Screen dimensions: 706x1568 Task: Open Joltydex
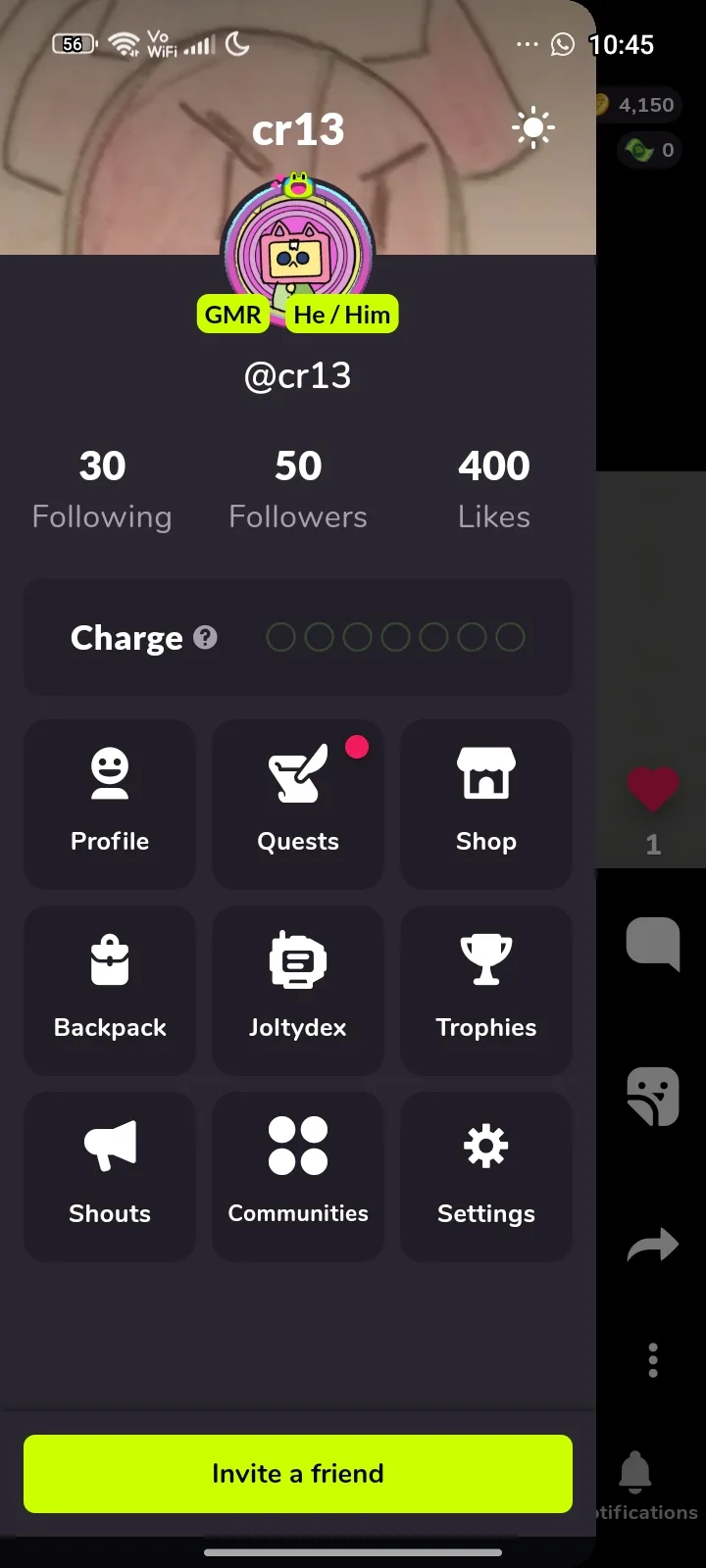298,990
